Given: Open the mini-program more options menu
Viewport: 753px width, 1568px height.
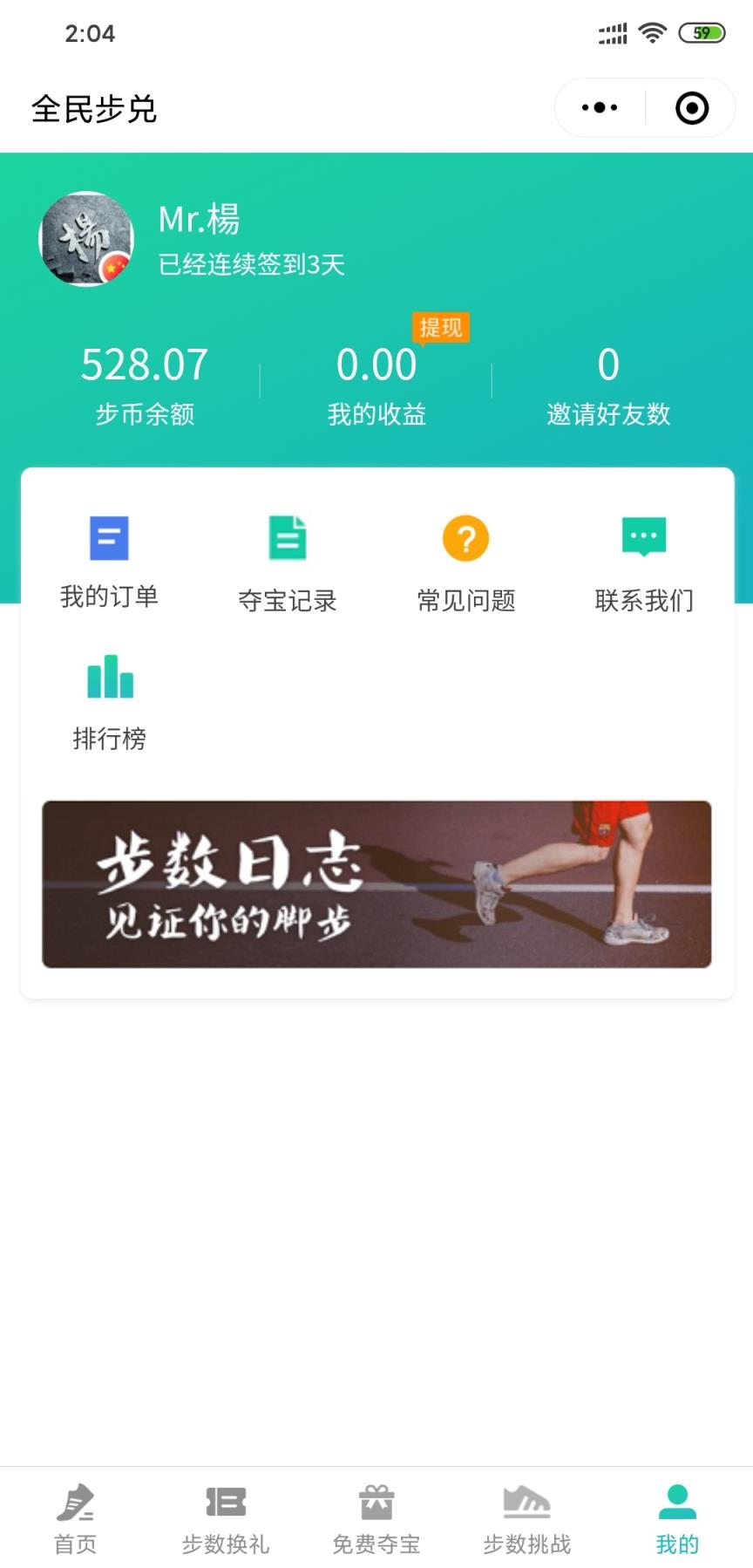Looking at the screenshot, I should pyautogui.click(x=598, y=107).
